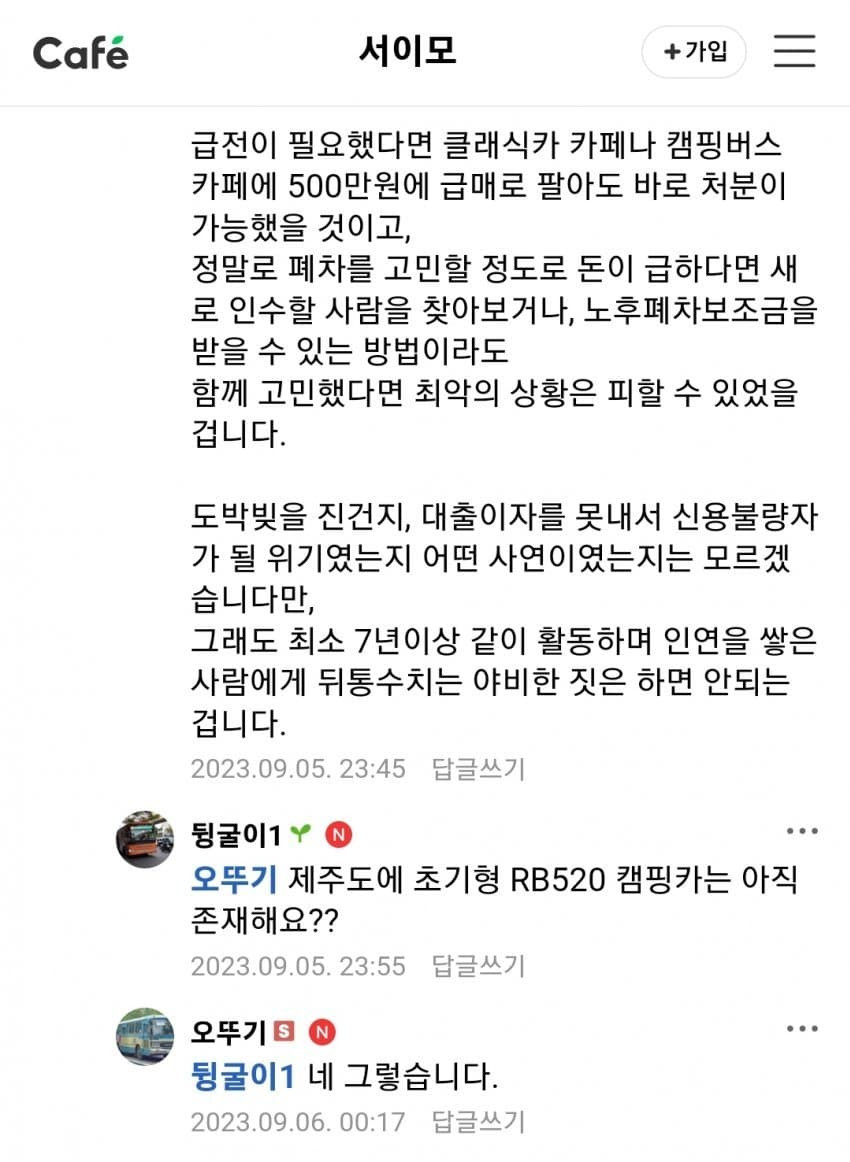This screenshot has width=850, height=1162.
Task: Reply to 오뚜기's 00:17 comment via 답글쓰기
Action: pyautogui.click(x=478, y=1122)
